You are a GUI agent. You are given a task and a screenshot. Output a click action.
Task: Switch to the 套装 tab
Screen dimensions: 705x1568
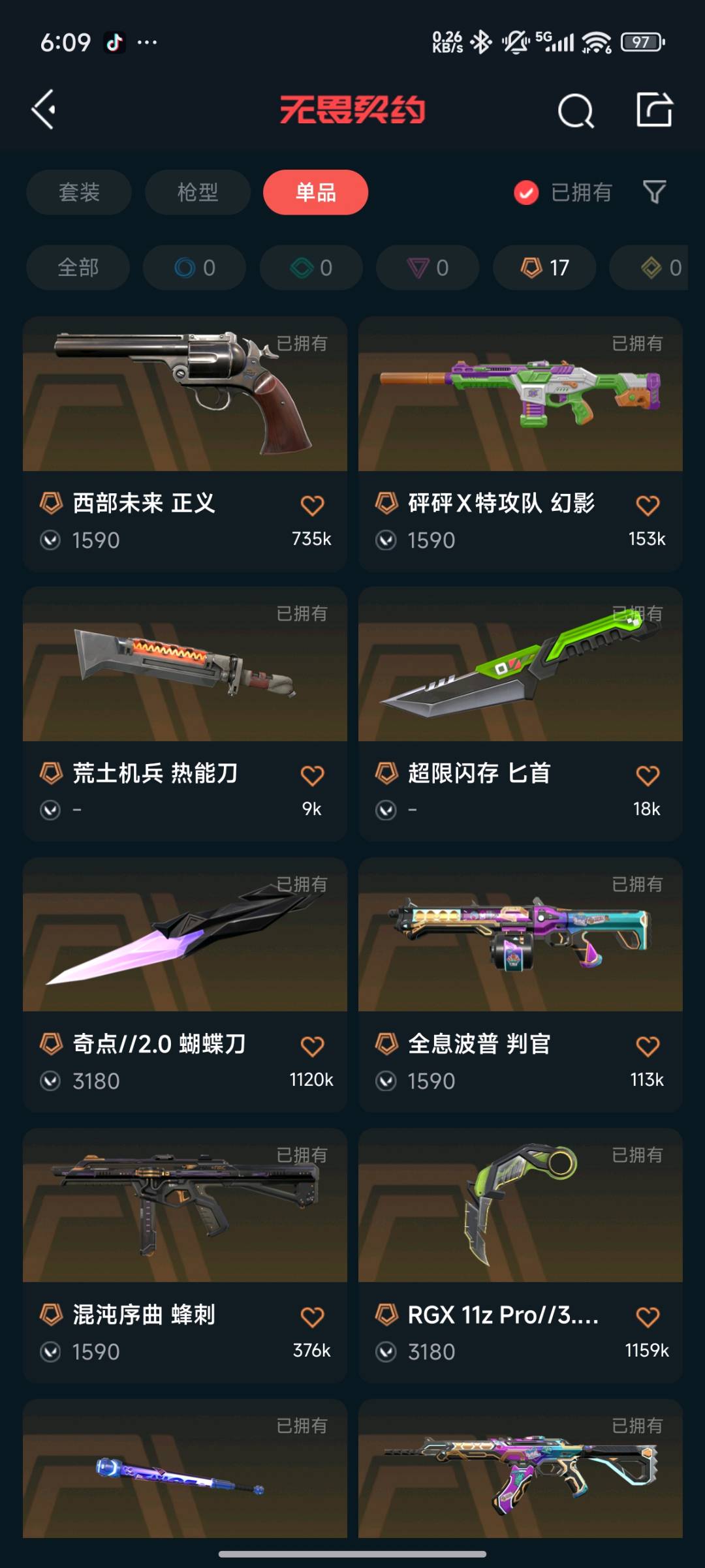click(x=79, y=192)
